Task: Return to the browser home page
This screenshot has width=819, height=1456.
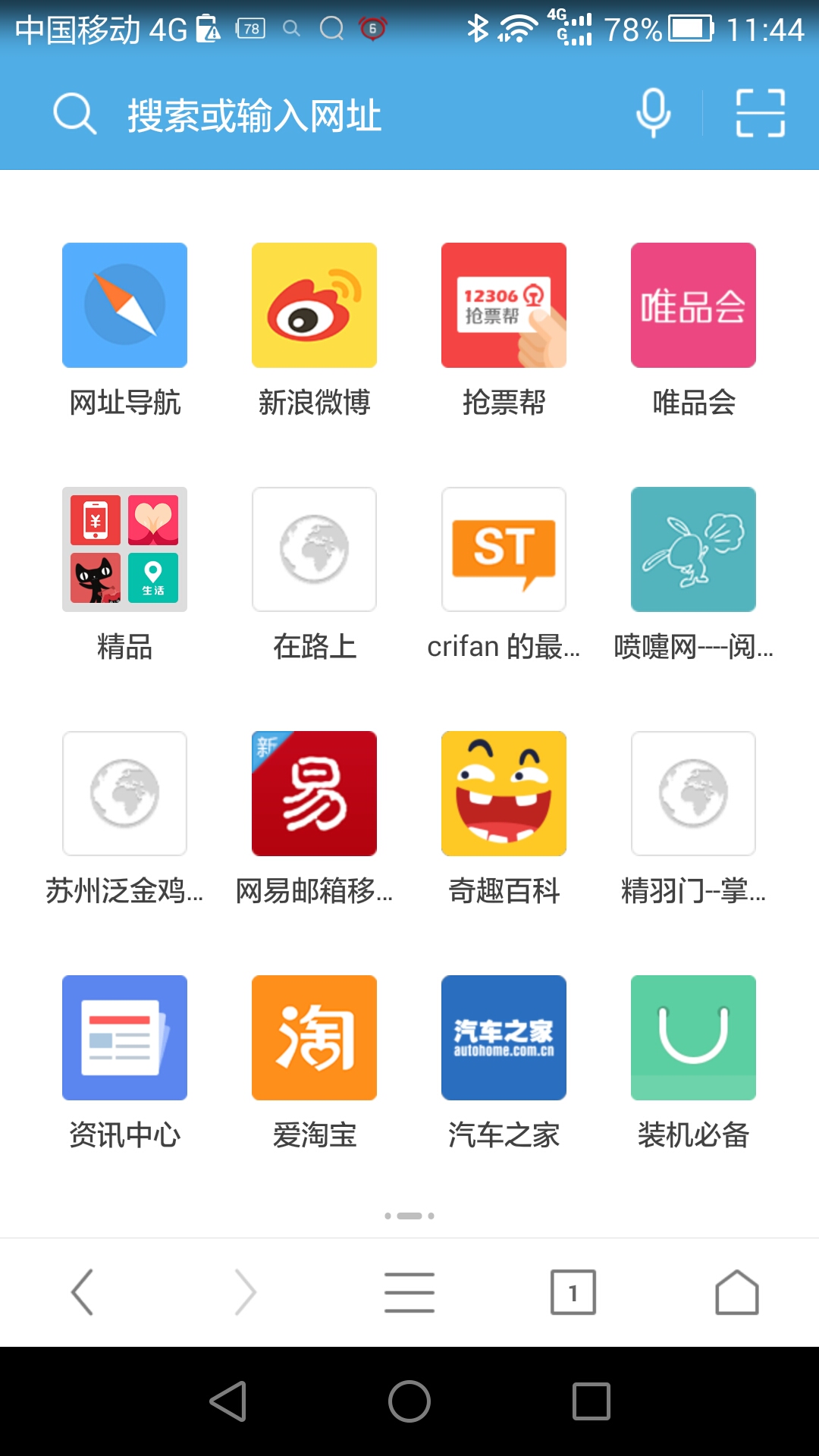Action: [x=737, y=1292]
